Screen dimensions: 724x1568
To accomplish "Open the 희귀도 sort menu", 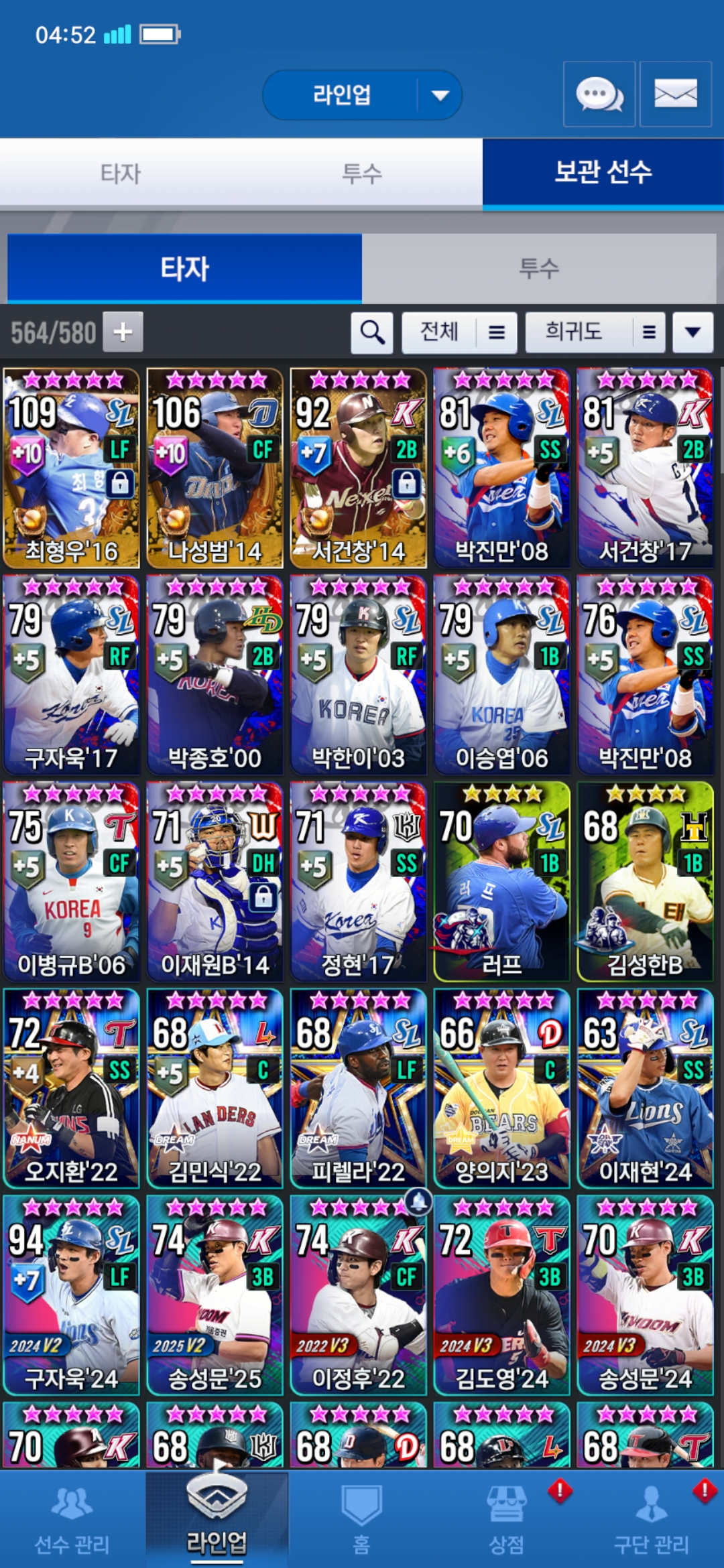I will [595, 332].
